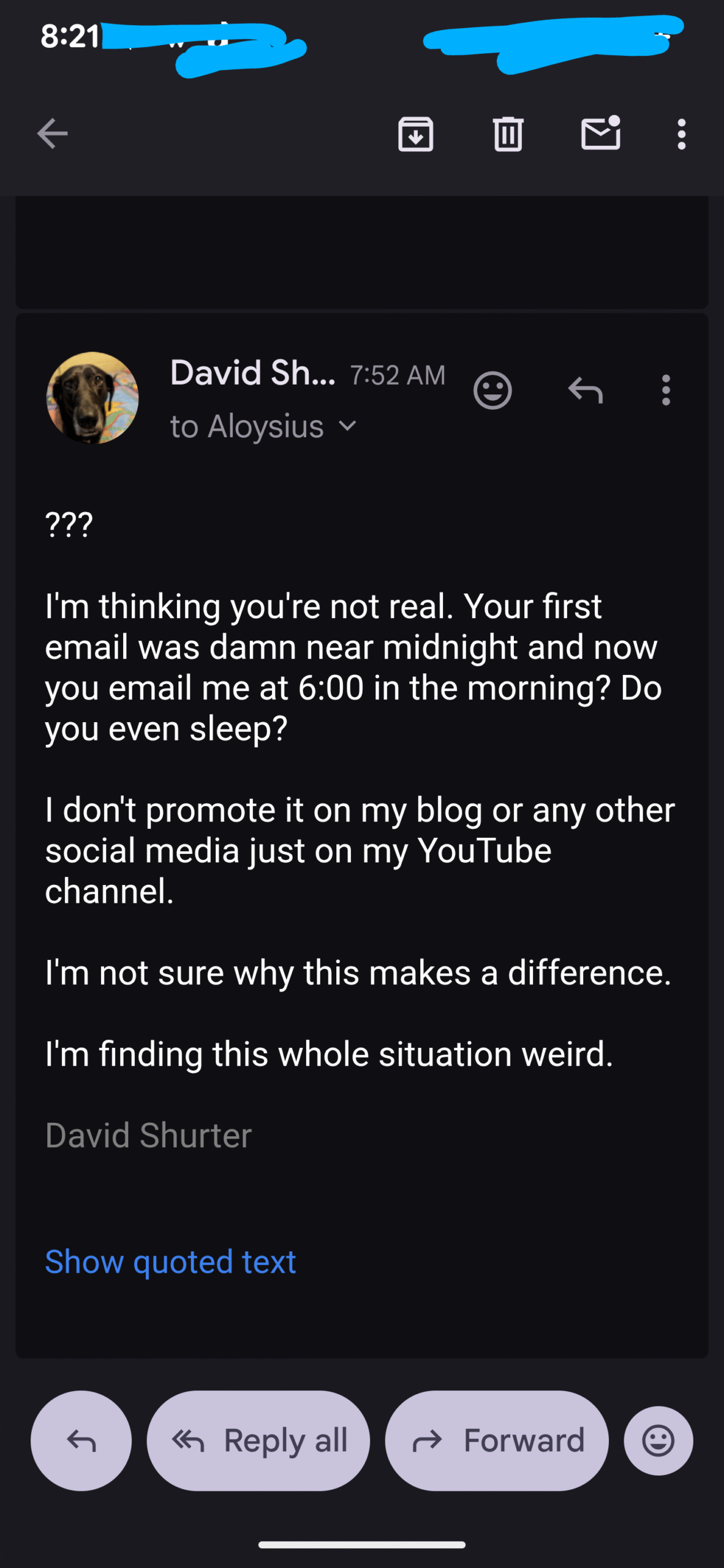This screenshot has height=1568, width=724.
Task: Open the bottom emoji reaction button
Action: (658, 1441)
